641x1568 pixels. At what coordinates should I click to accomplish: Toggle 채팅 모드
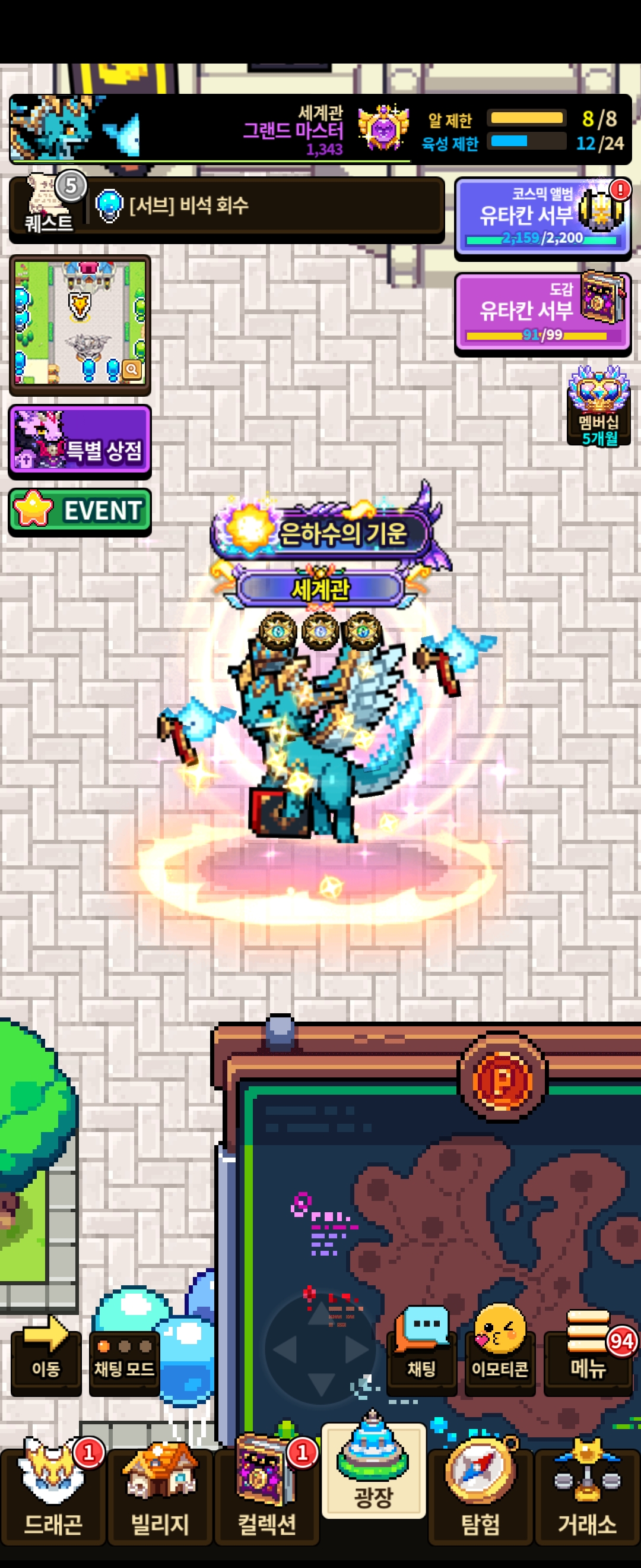pos(124,1356)
